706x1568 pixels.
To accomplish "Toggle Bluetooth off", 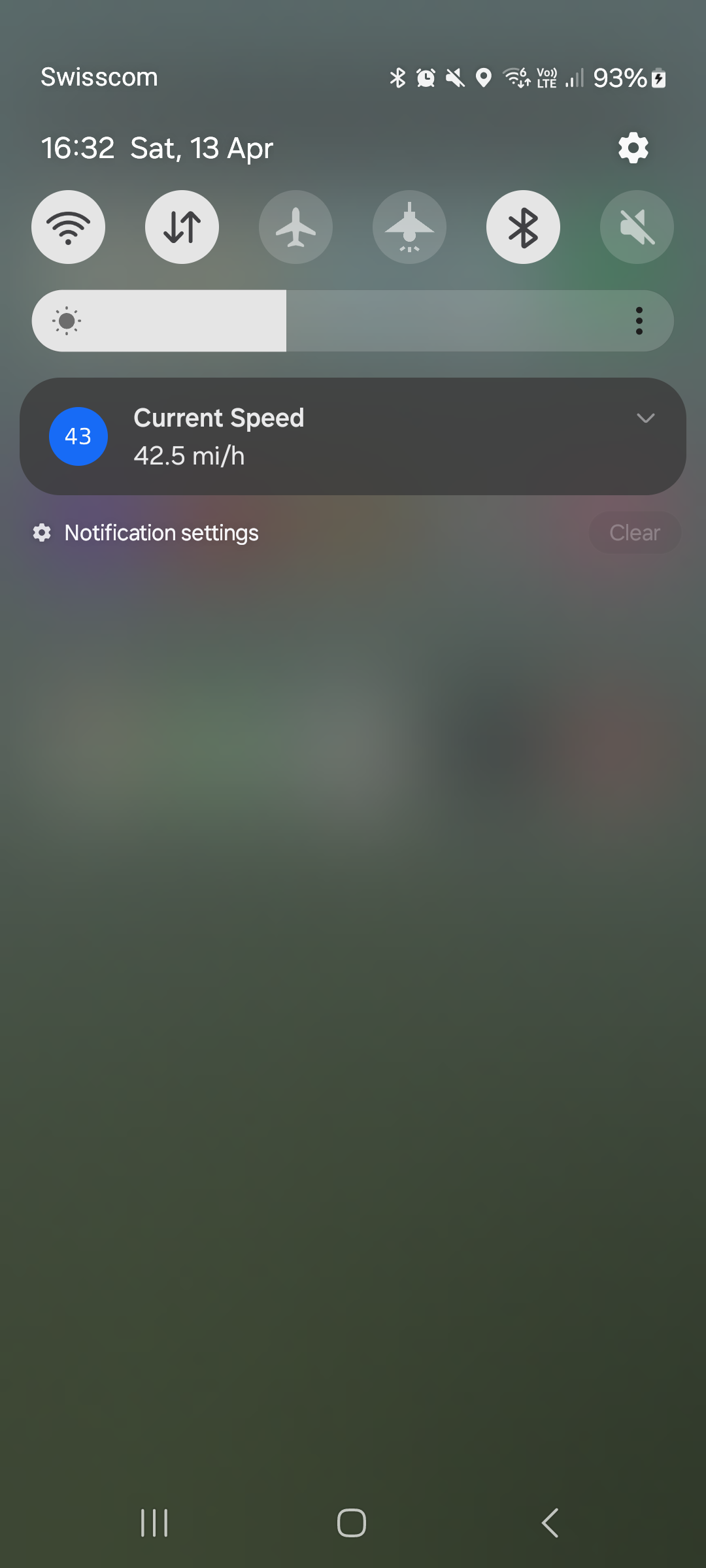I will (x=523, y=227).
